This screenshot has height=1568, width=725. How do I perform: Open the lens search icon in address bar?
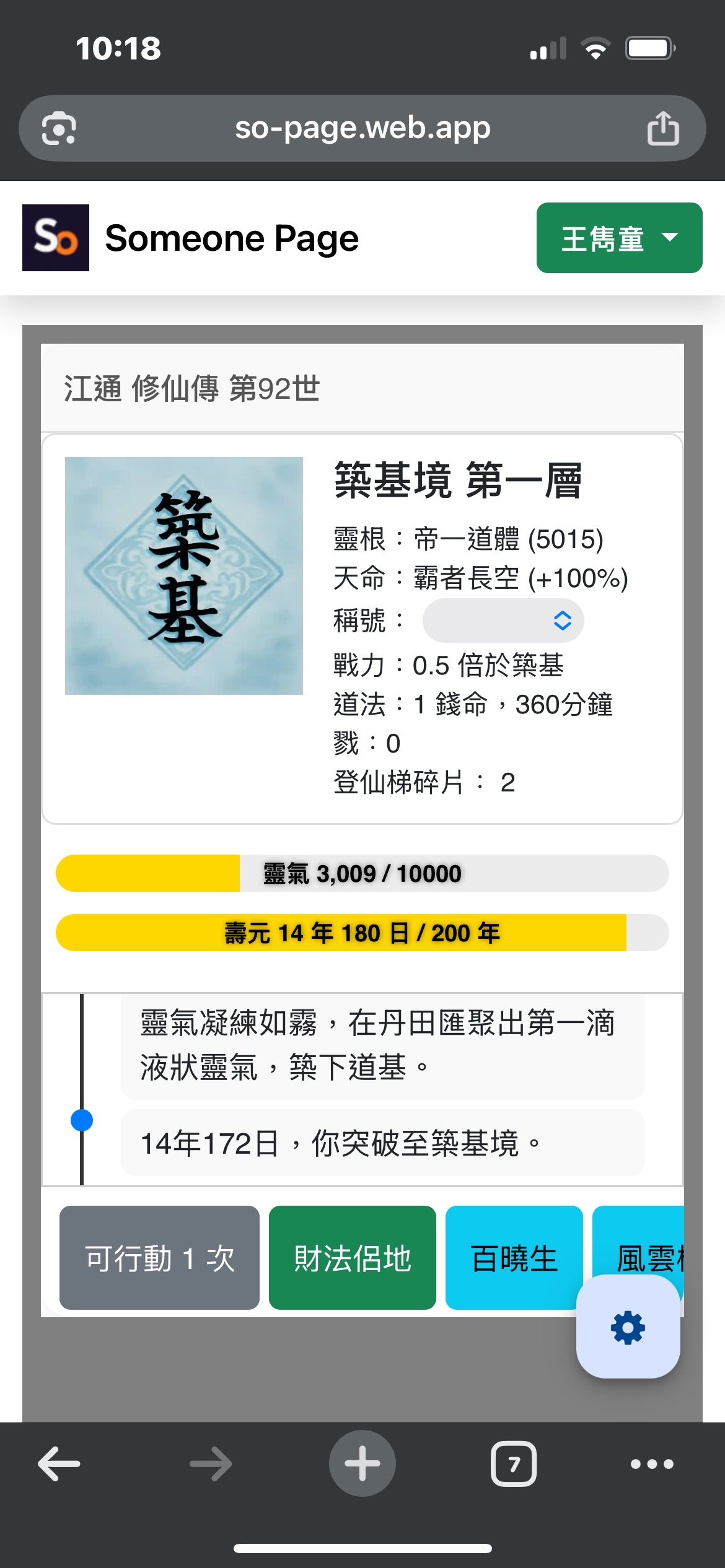(59, 129)
